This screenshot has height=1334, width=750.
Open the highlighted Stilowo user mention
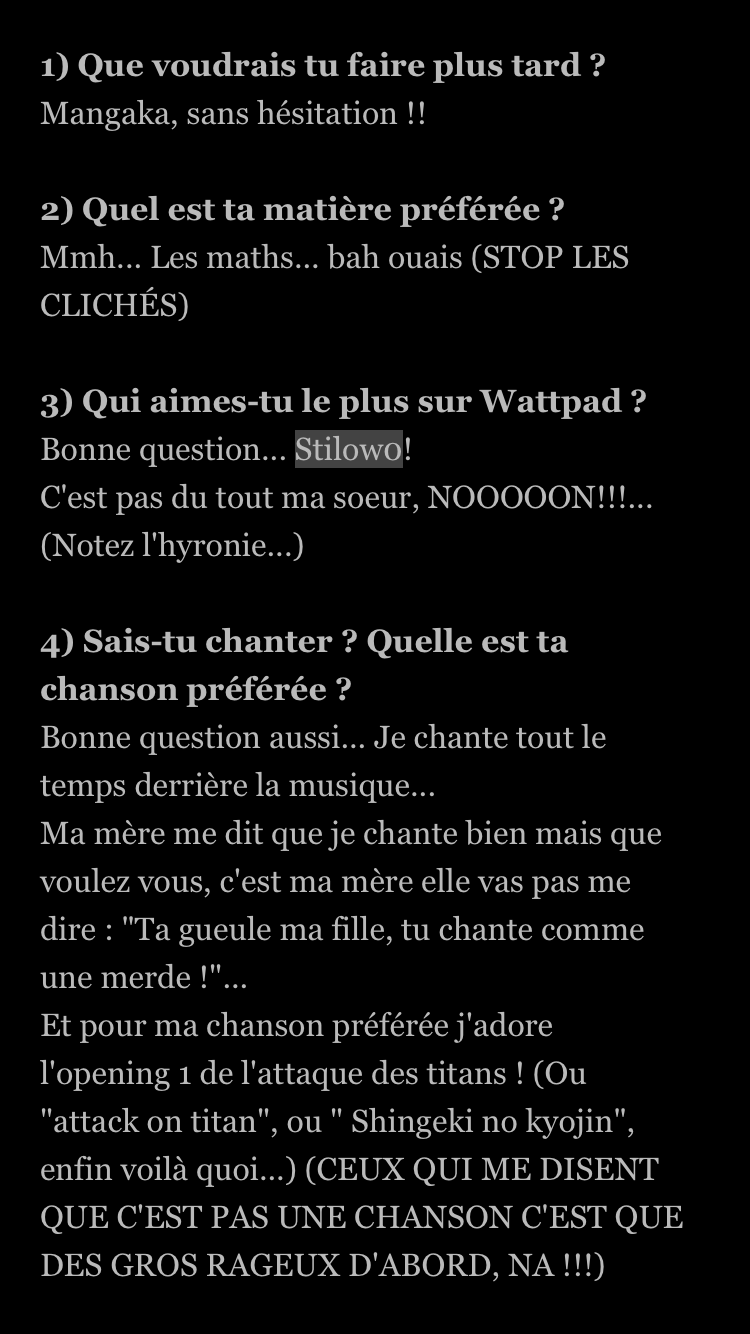[x=348, y=449]
